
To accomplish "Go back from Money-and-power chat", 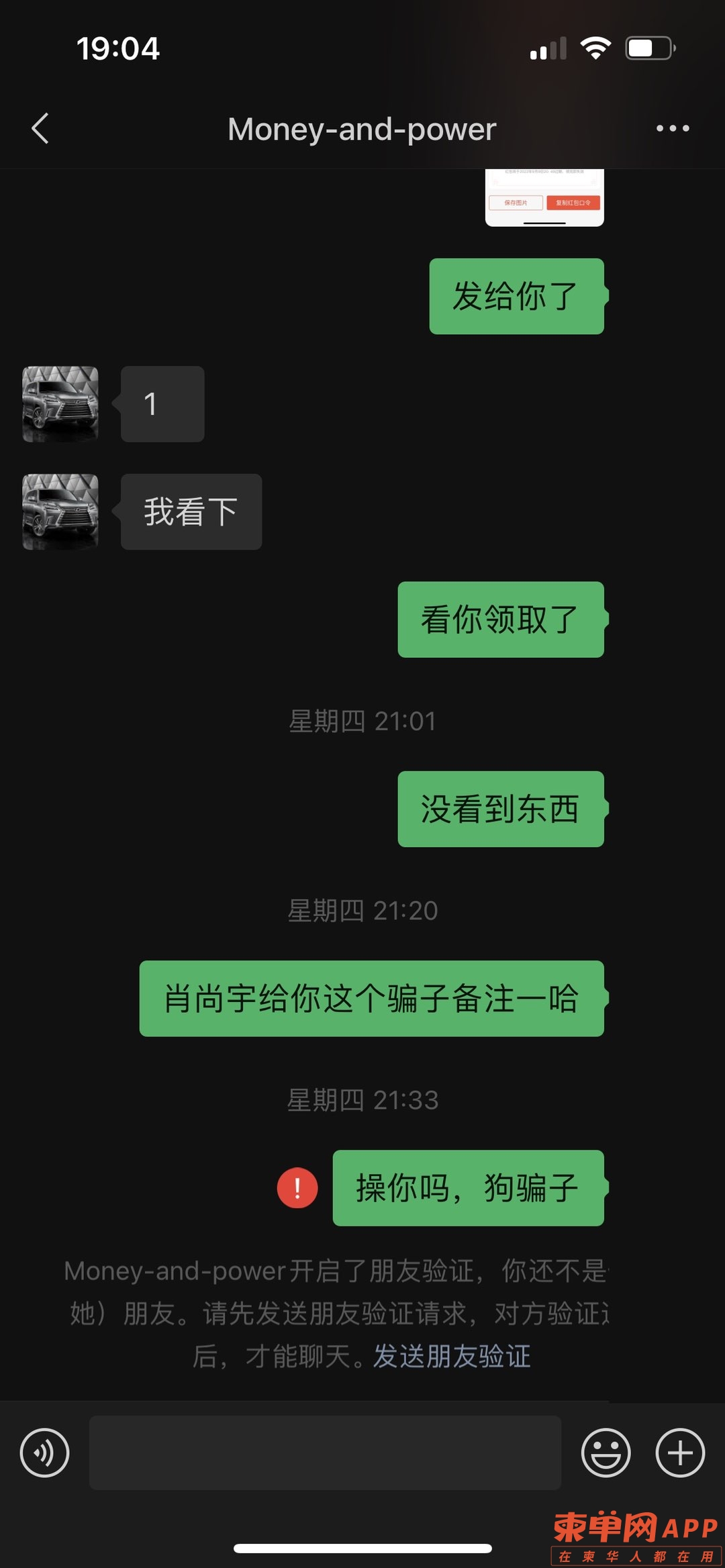I will coord(40,128).
